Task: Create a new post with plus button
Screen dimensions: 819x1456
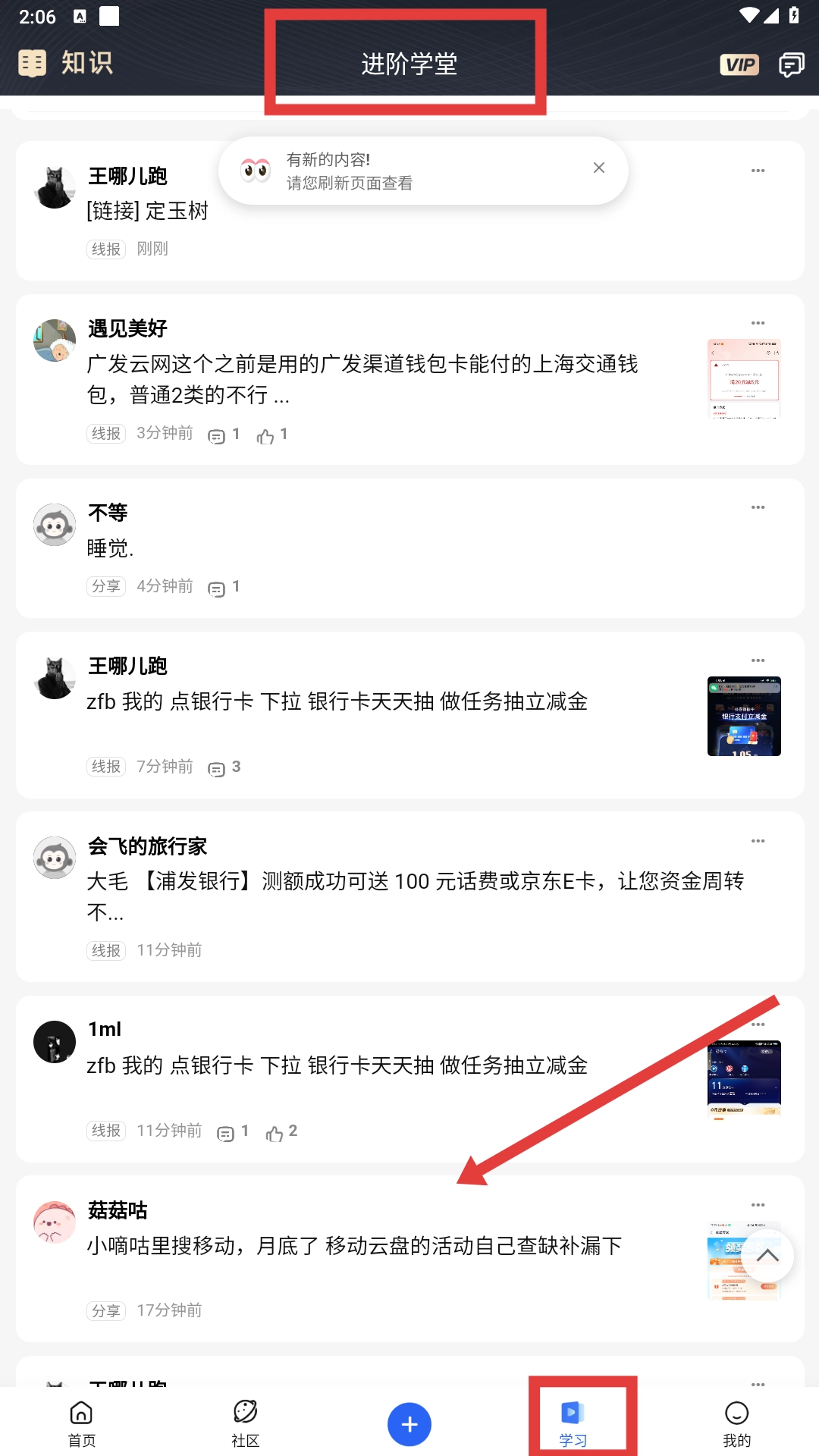Action: [x=409, y=1425]
